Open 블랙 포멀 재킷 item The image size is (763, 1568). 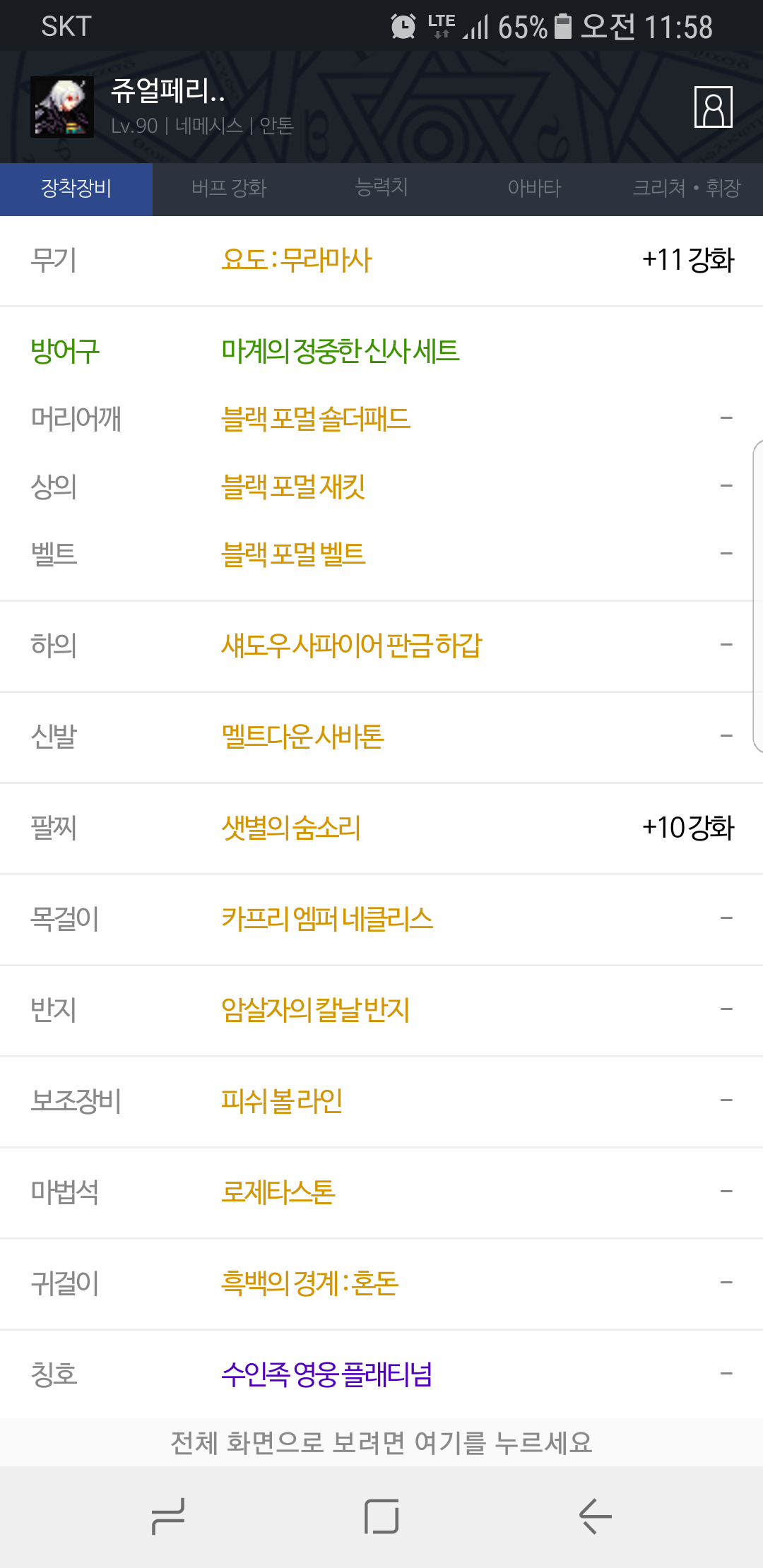tap(293, 487)
